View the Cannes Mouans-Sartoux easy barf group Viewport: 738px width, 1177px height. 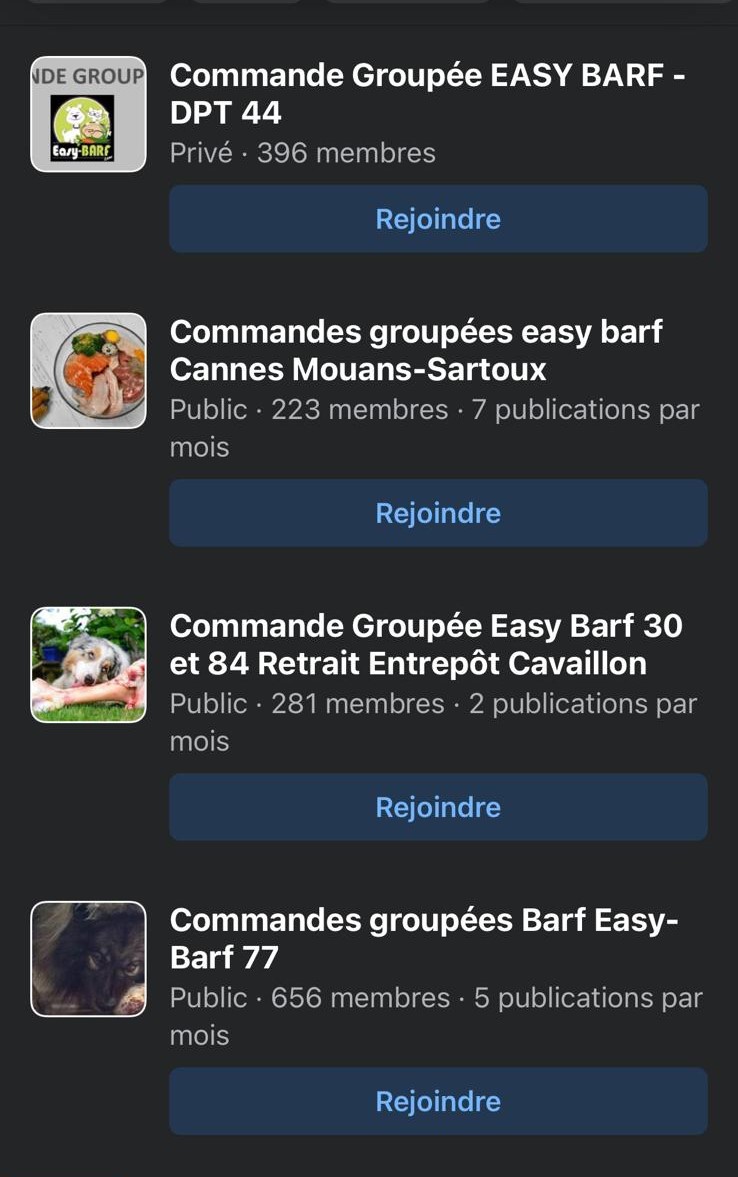415,351
